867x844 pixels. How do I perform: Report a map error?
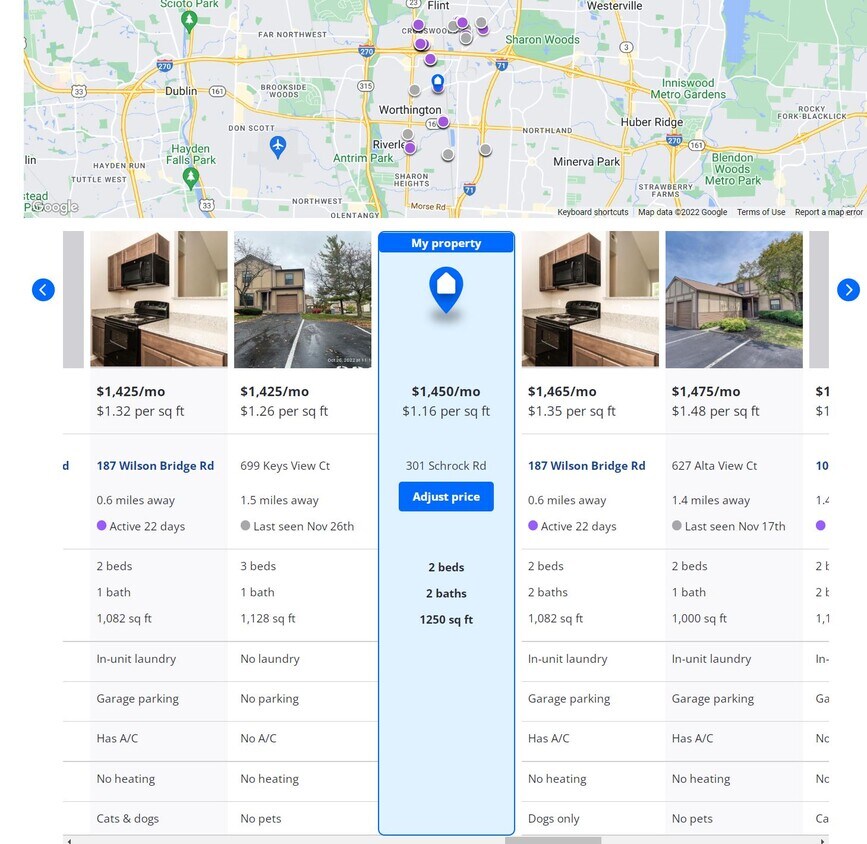coord(828,212)
